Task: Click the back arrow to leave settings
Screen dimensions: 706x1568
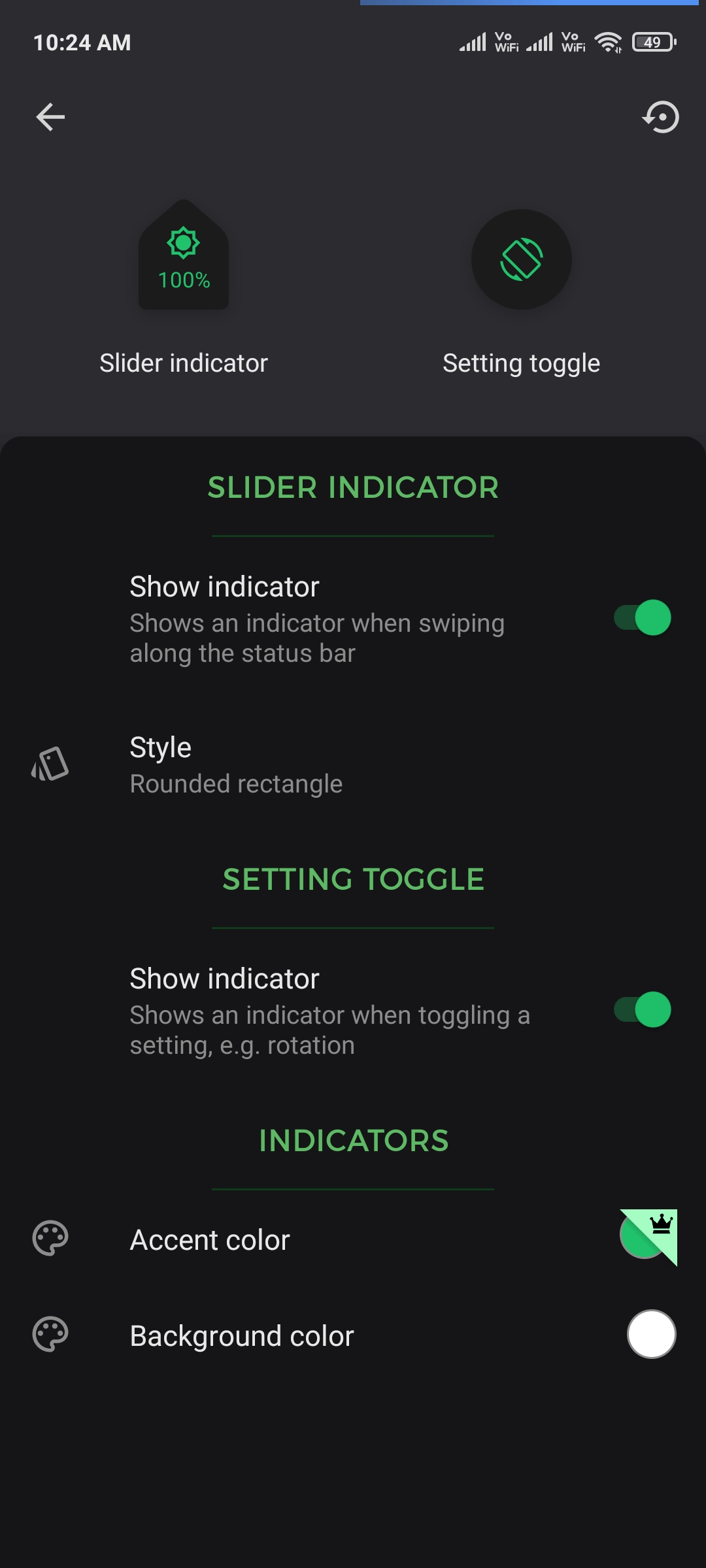Action: tap(49, 118)
